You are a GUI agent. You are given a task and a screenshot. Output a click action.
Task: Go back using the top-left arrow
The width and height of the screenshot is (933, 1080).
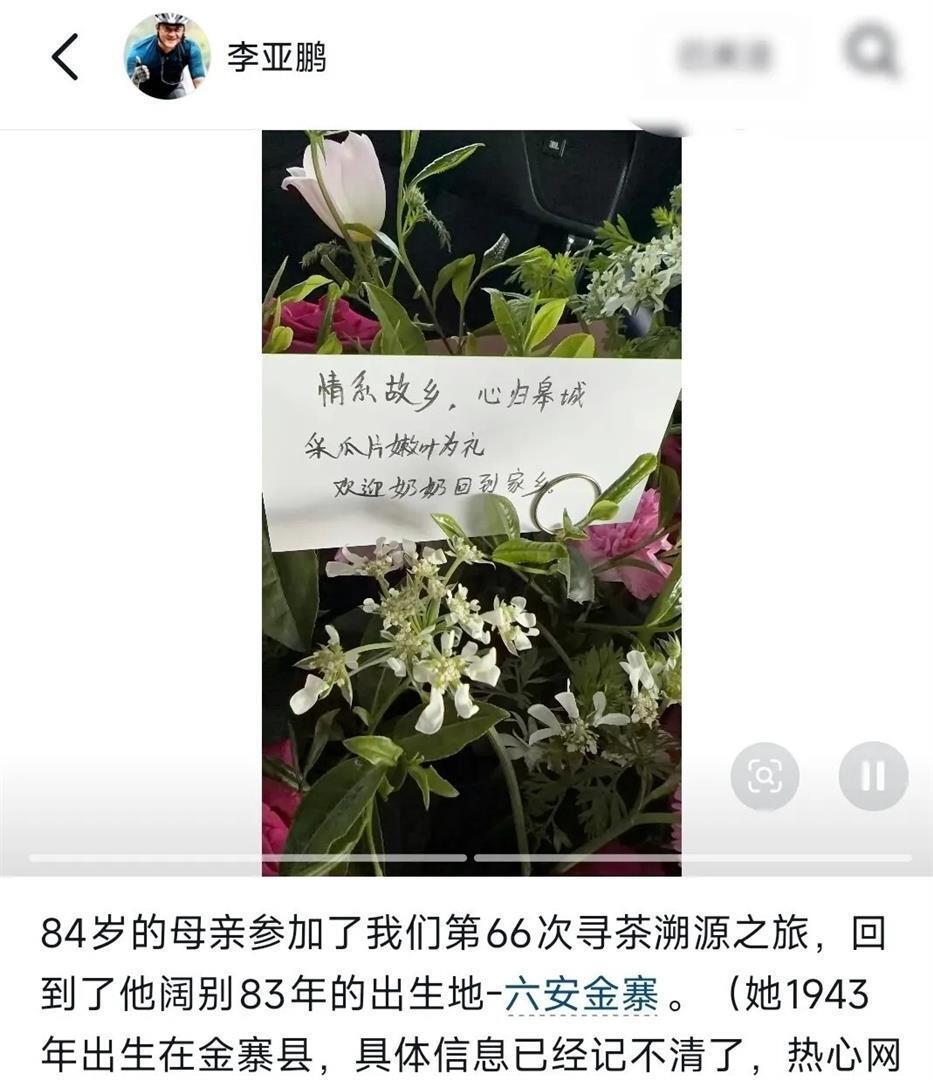click(65, 57)
